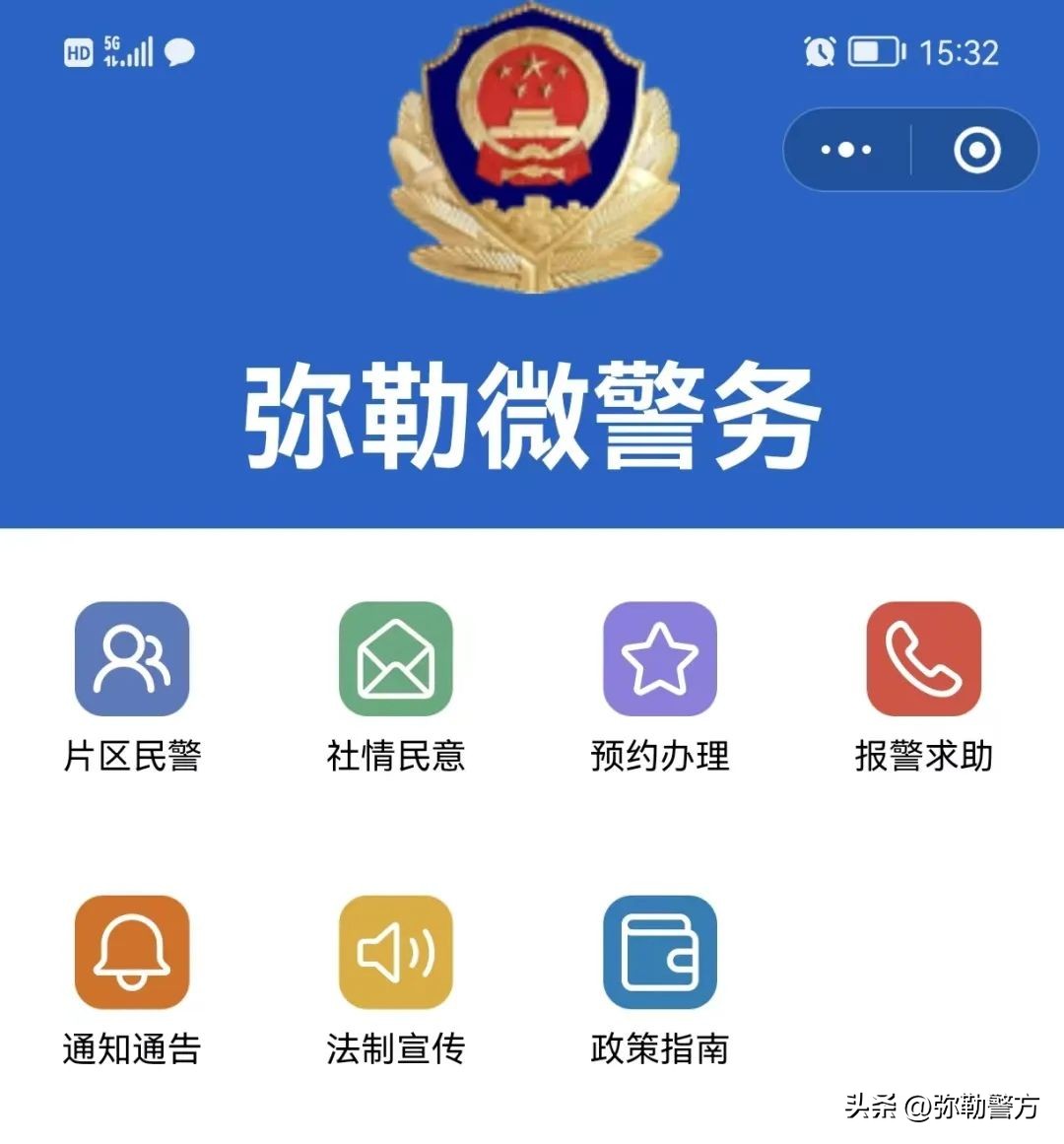Viewport: 1064px width, 1144px height.
Task: Click the 片区民警 text label
Action: point(132,757)
